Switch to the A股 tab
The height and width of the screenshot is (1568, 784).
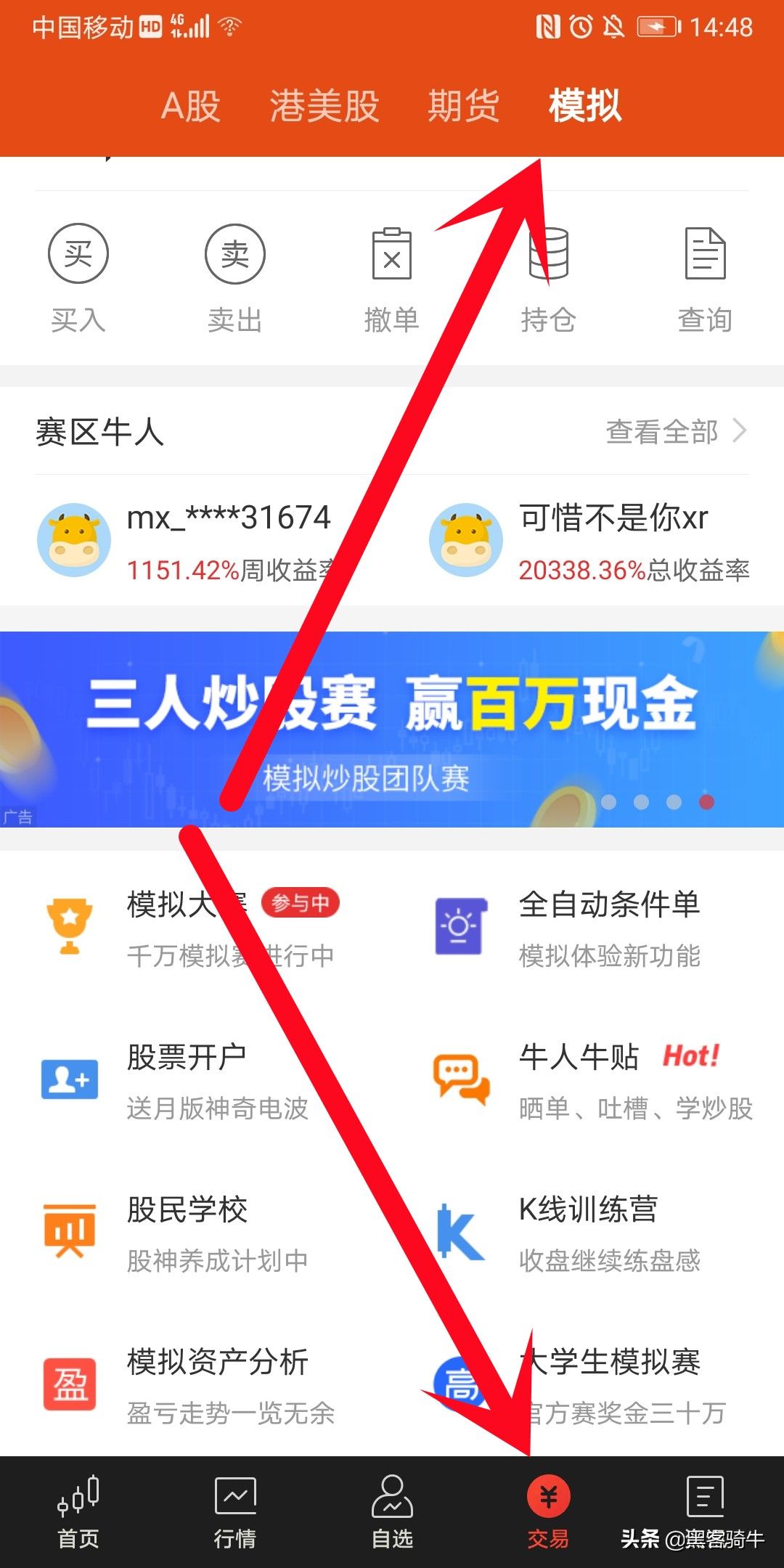(190, 106)
